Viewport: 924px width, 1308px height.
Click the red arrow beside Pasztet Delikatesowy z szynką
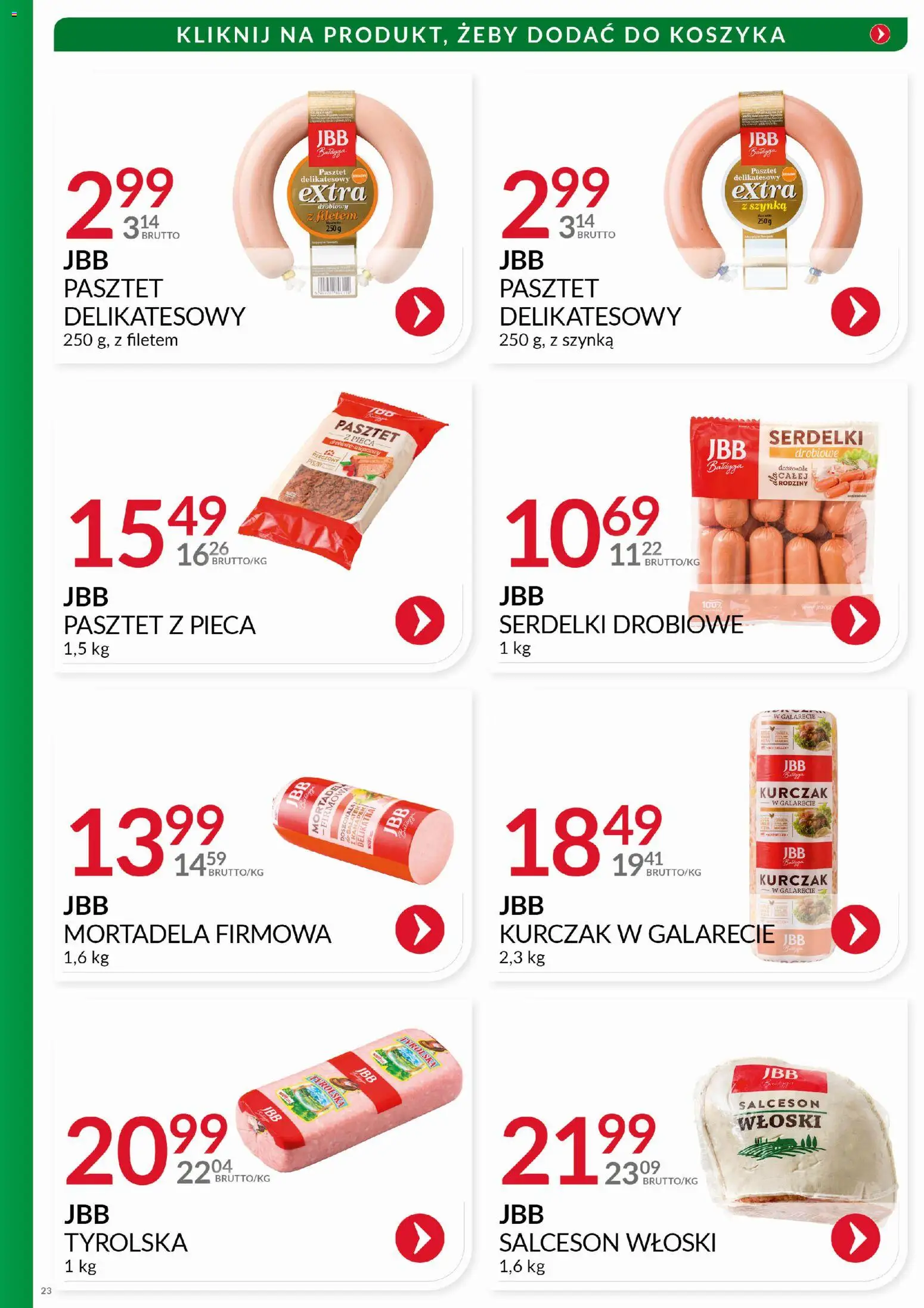pyautogui.click(x=857, y=311)
